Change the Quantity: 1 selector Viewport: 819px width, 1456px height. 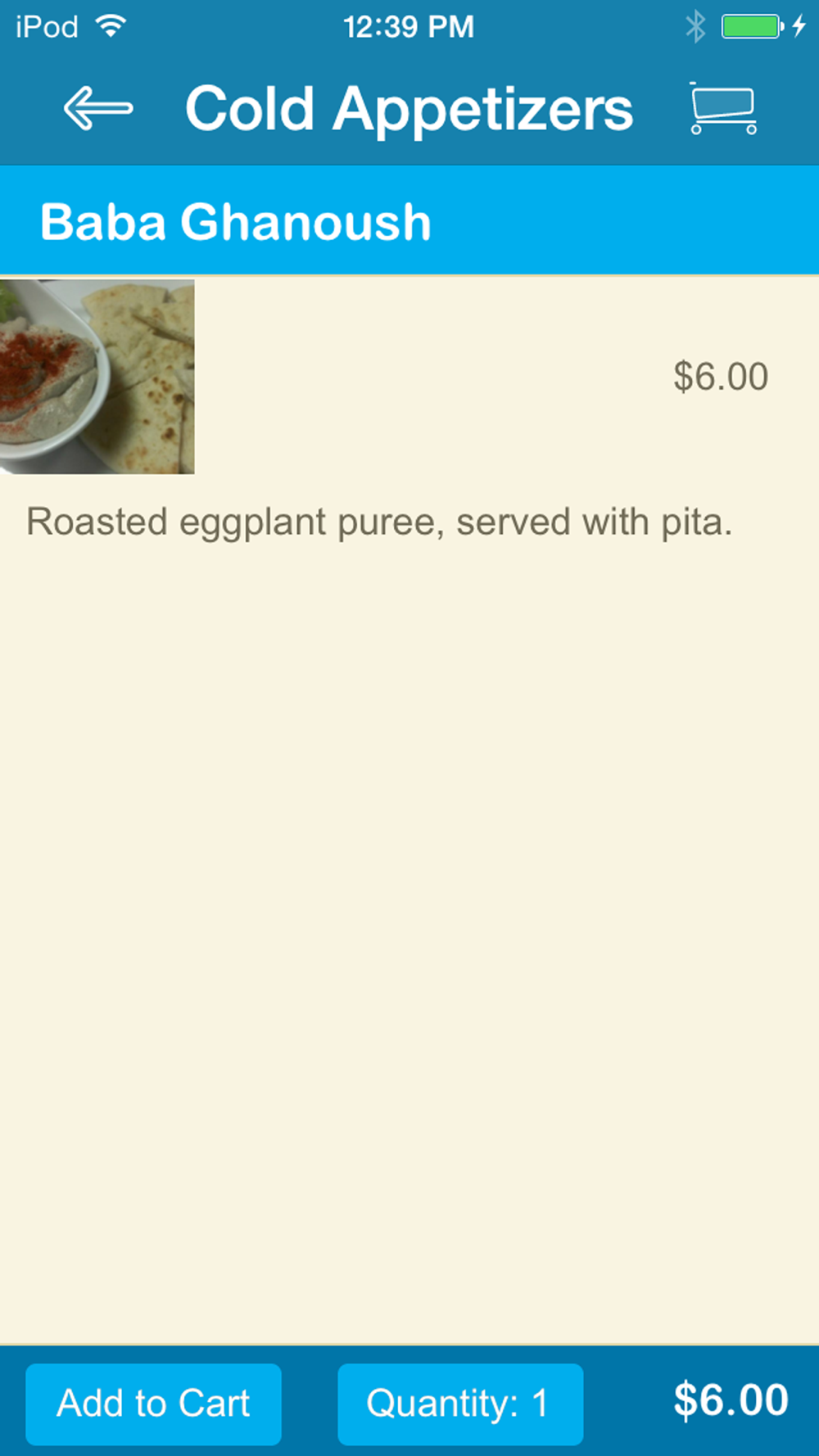click(x=460, y=1404)
